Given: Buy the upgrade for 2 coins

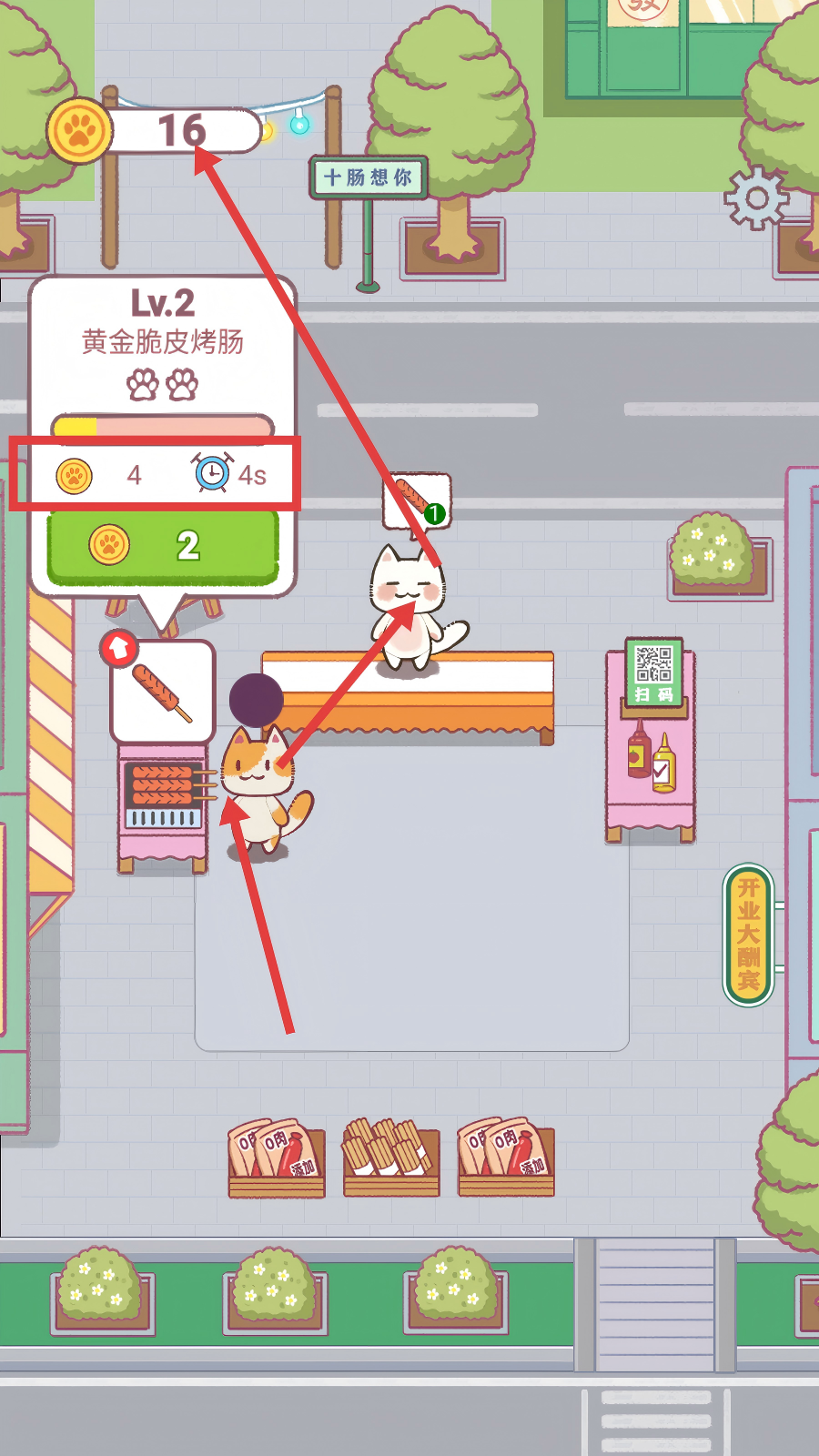Looking at the screenshot, I should pos(162,546).
